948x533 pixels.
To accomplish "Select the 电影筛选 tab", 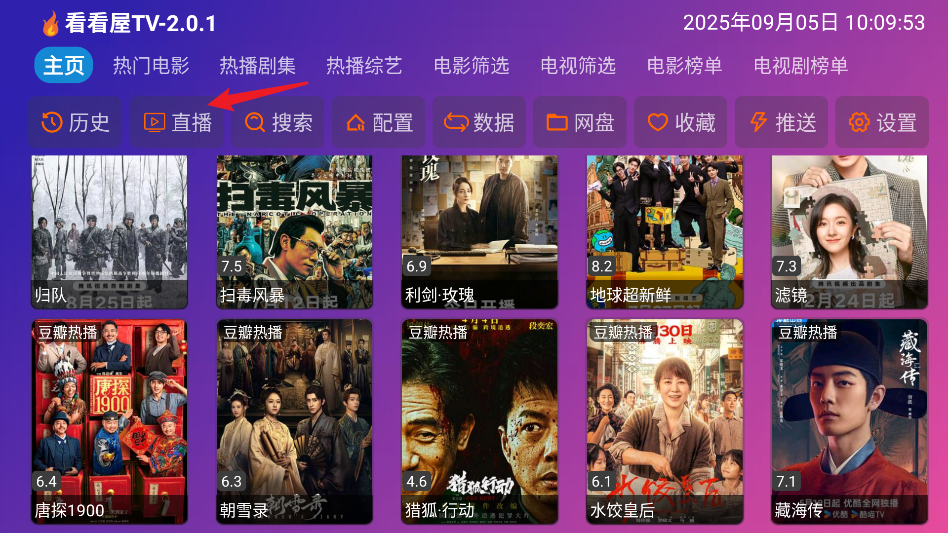I will (x=471, y=66).
